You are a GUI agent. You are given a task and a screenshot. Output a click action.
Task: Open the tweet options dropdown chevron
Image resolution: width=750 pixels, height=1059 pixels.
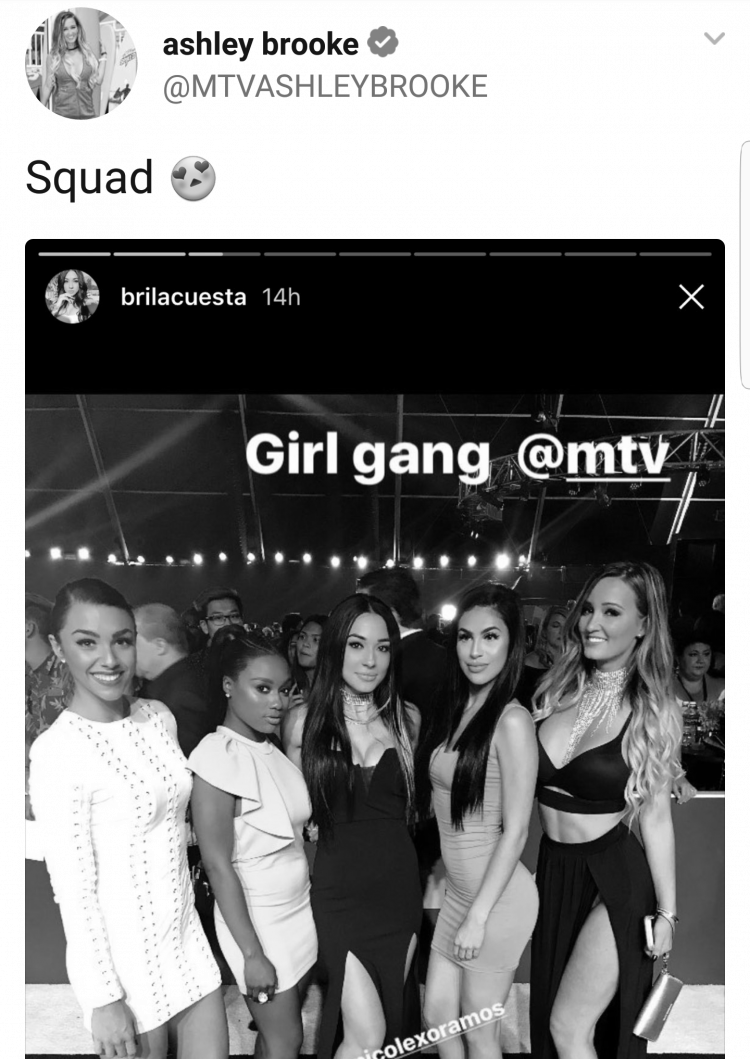coord(714,39)
